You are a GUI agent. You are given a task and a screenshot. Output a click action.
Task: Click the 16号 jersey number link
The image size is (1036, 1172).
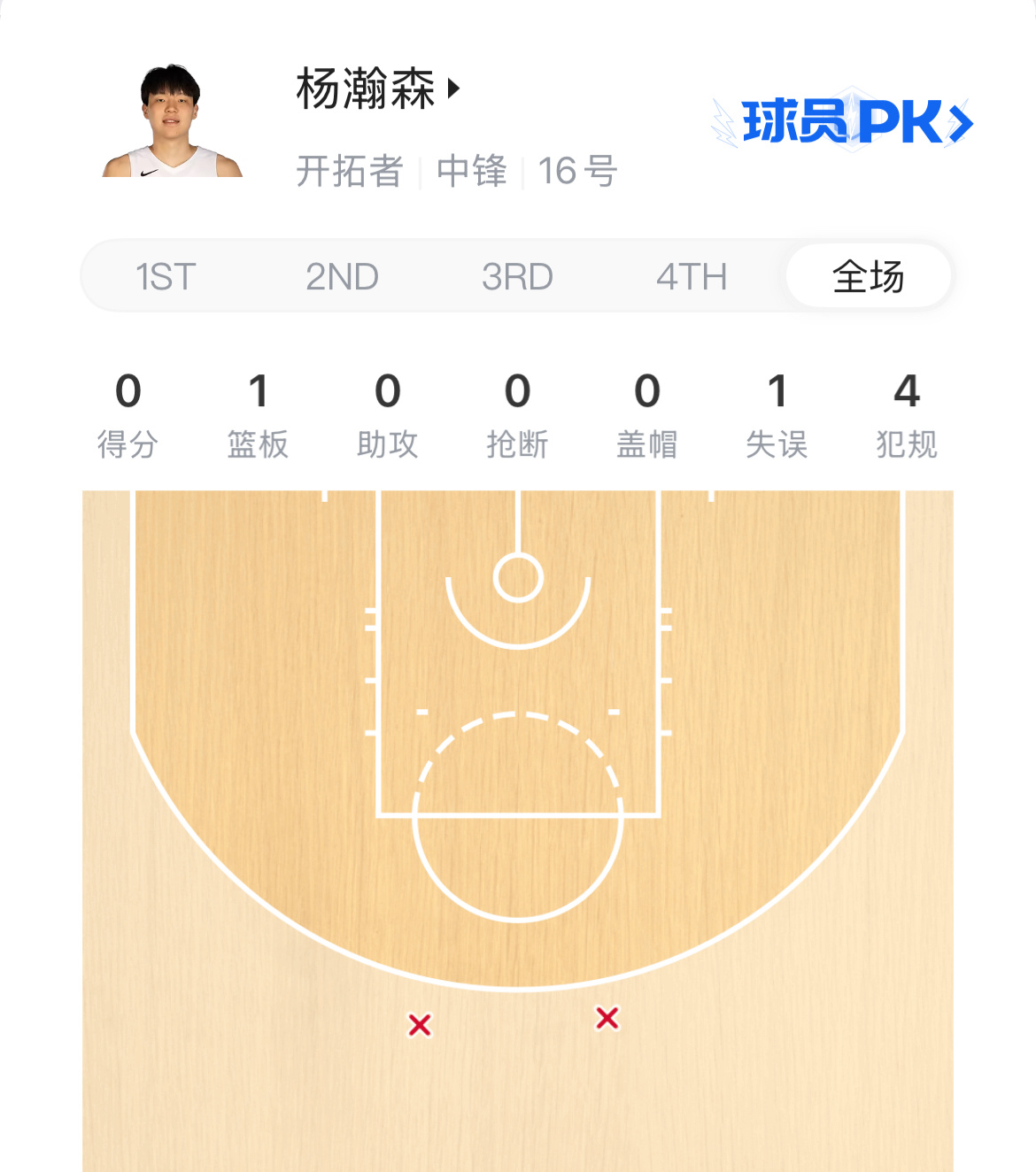point(577,172)
